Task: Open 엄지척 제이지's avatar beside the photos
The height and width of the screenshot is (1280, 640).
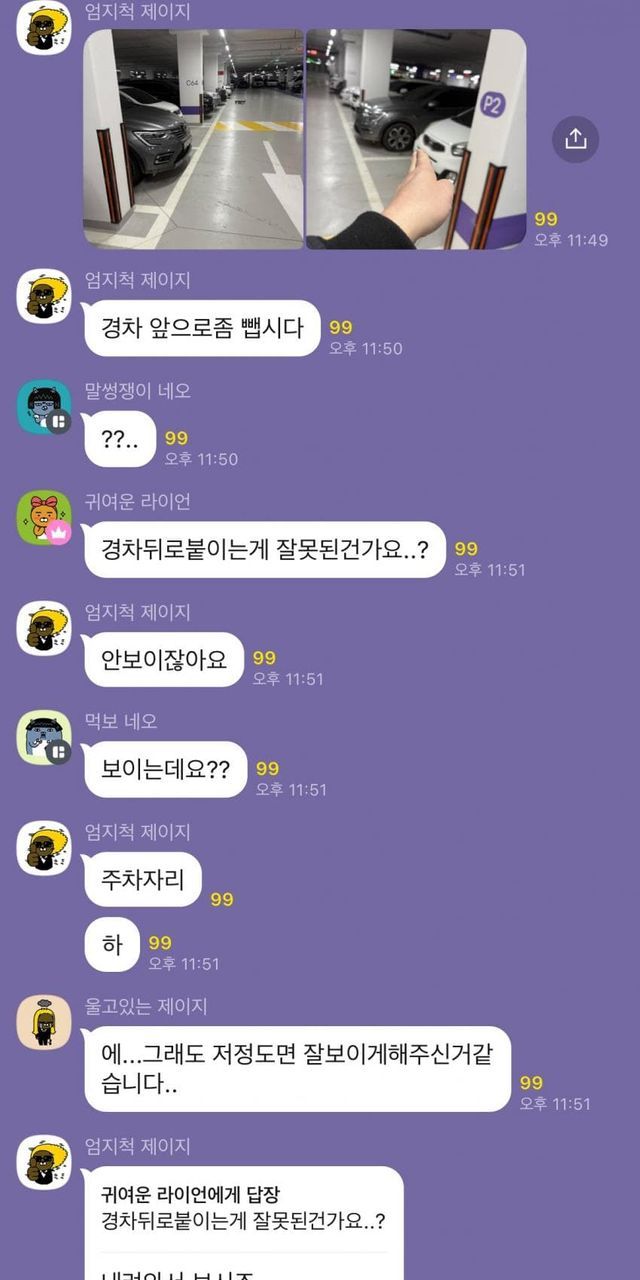Action: [x=45, y=28]
